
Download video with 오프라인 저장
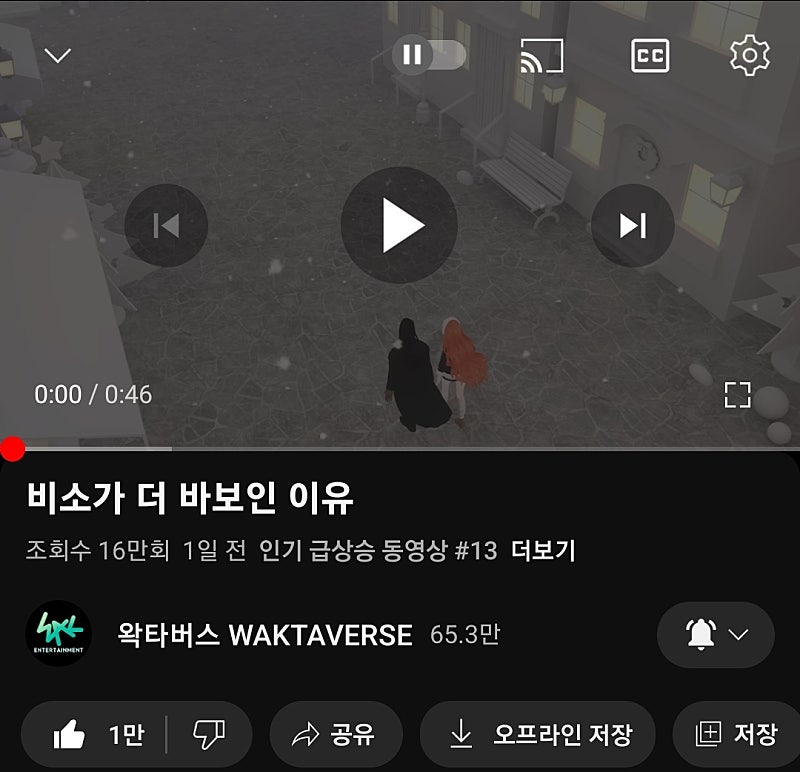pyautogui.click(x=538, y=735)
